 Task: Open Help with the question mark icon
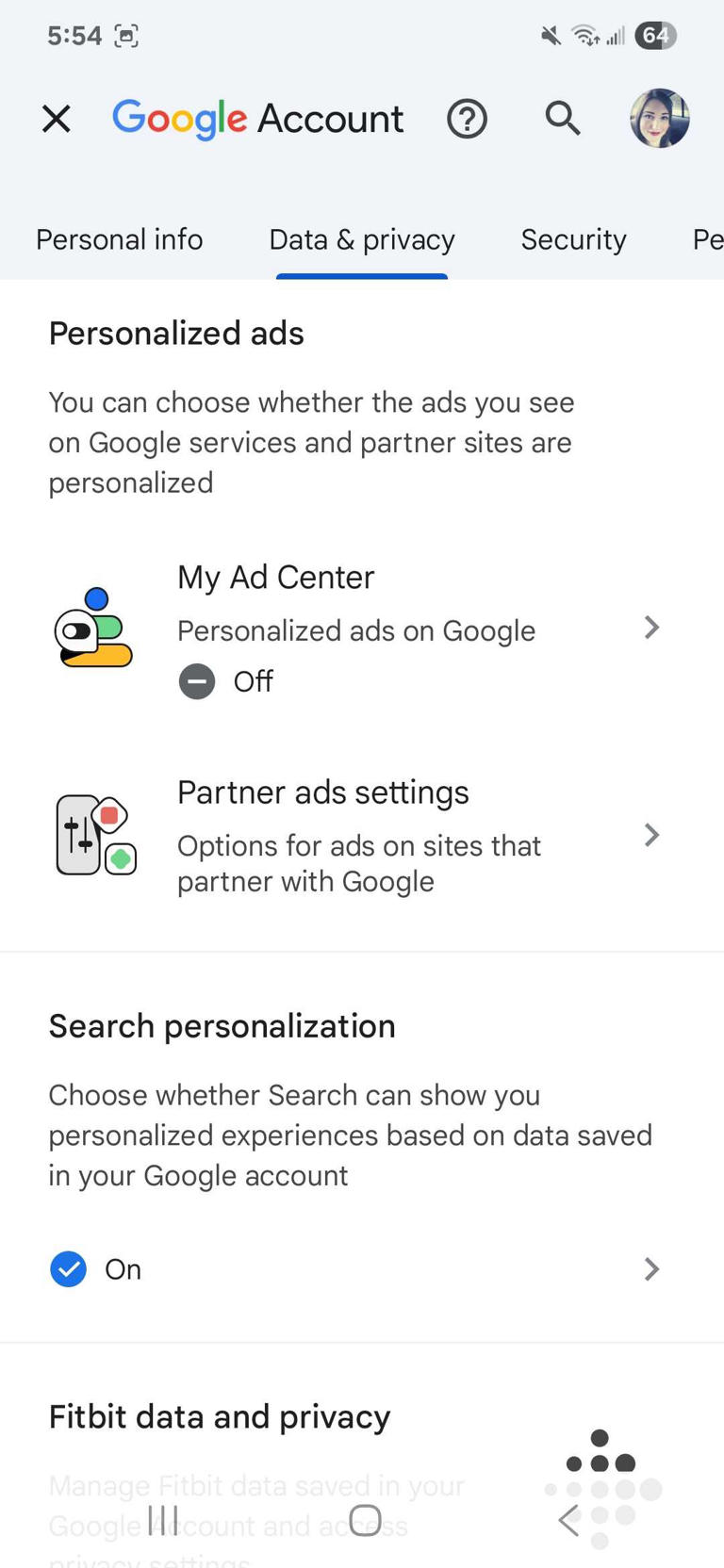(x=467, y=119)
